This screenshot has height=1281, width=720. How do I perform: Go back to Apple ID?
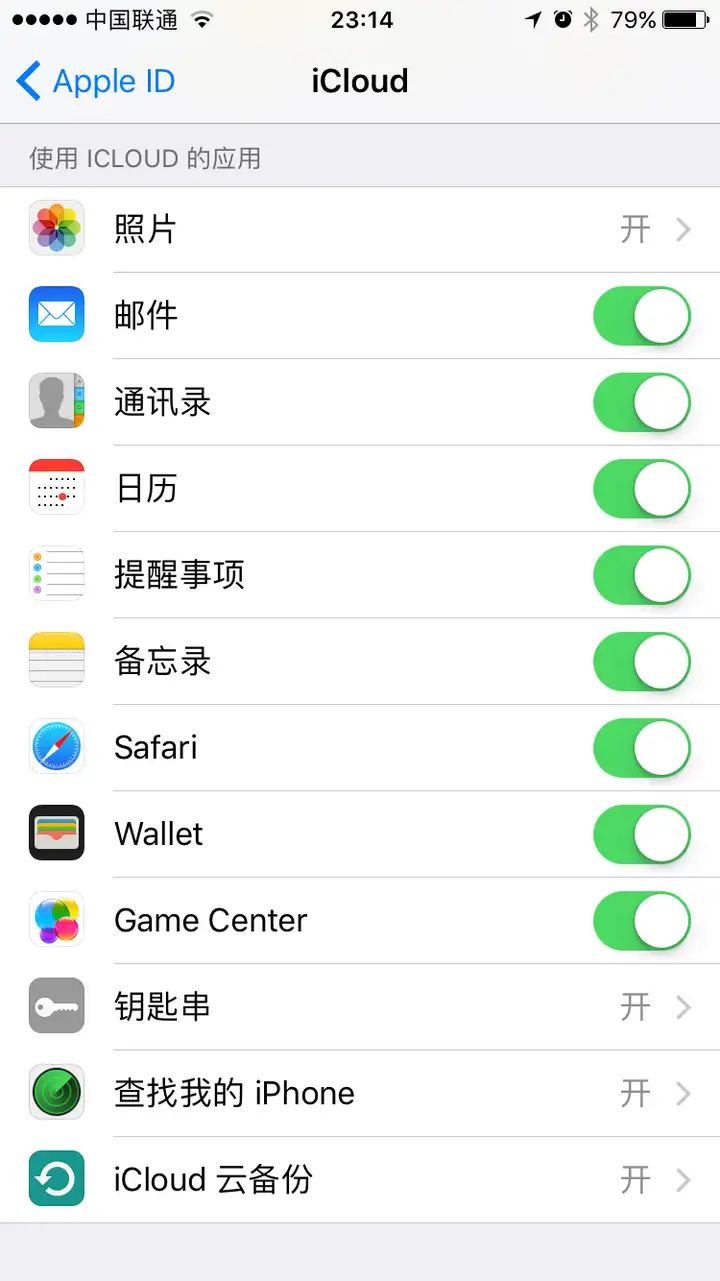(x=96, y=81)
